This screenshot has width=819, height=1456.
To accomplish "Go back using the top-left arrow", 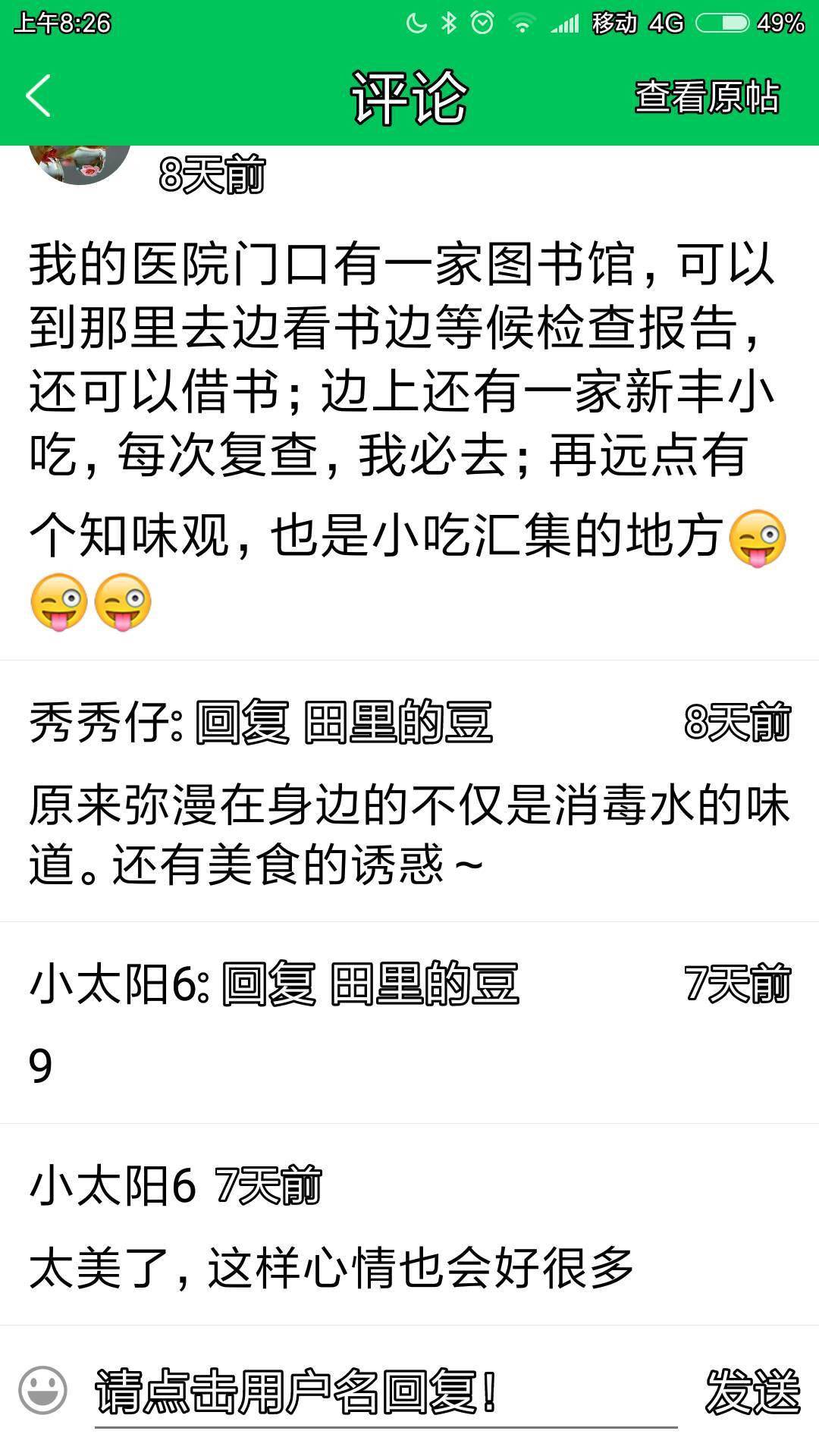I will 38,96.
